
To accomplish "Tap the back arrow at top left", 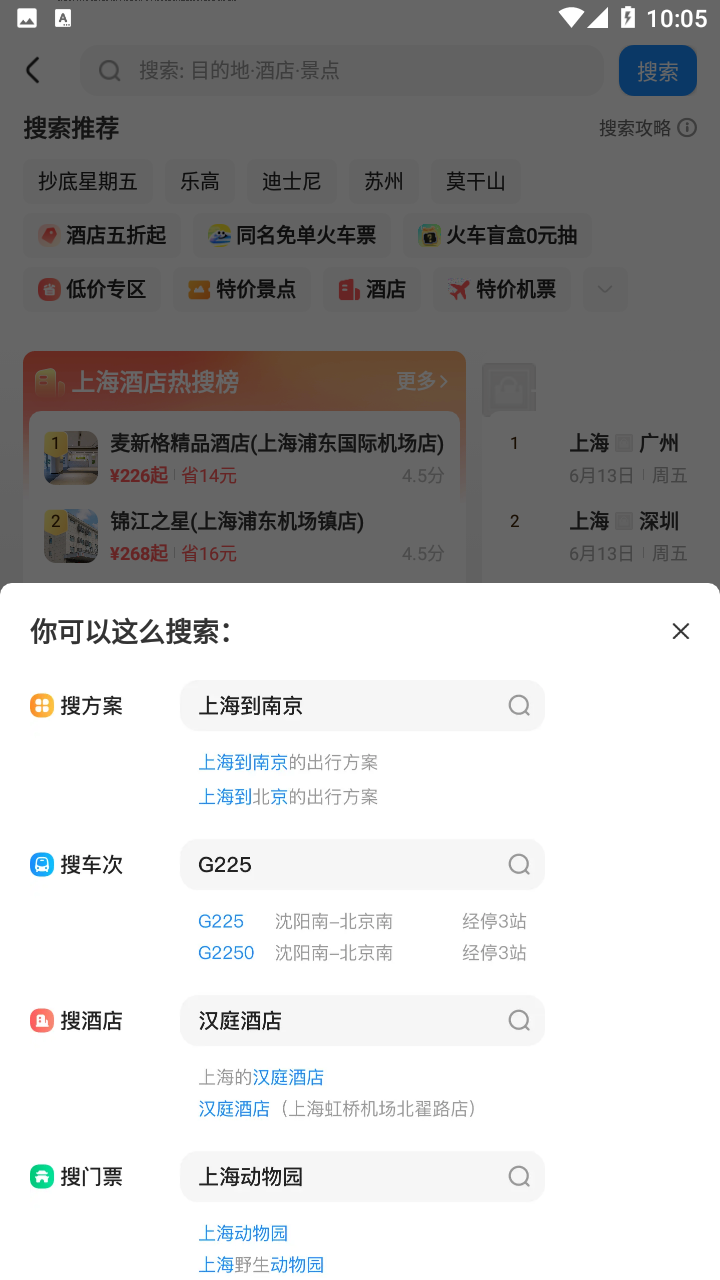I will [x=33, y=70].
